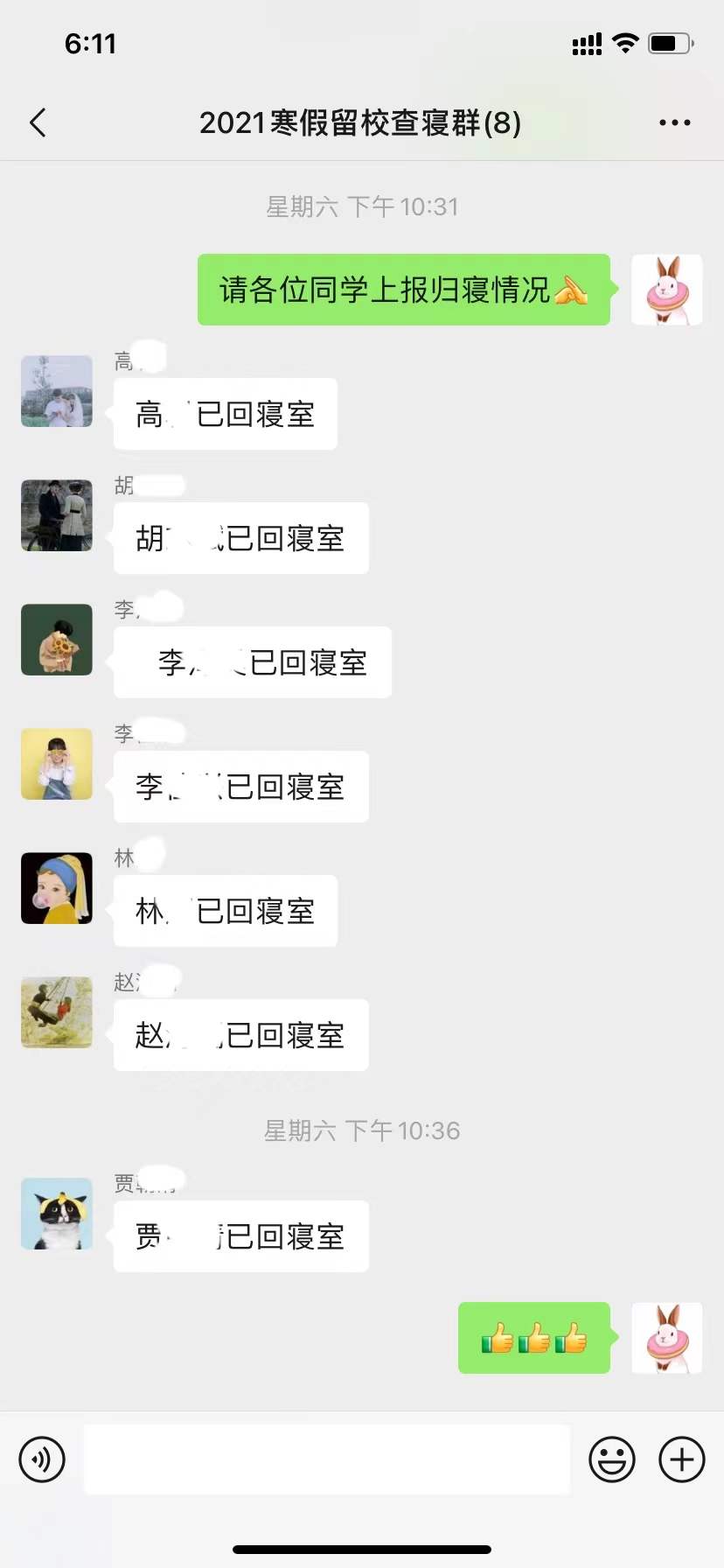Image resolution: width=724 pixels, height=1568 pixels.
Task: Open the couple with bicycle avatar profile
Action: pyautogui.click(x=57, y=515)
